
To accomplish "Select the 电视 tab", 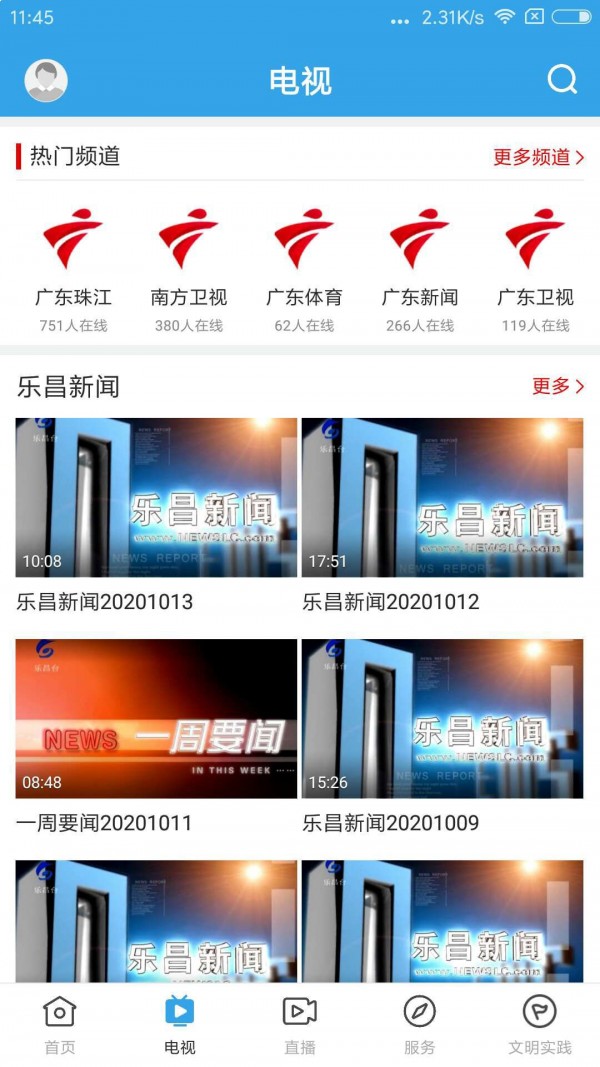I will (x=180, y=1024).
